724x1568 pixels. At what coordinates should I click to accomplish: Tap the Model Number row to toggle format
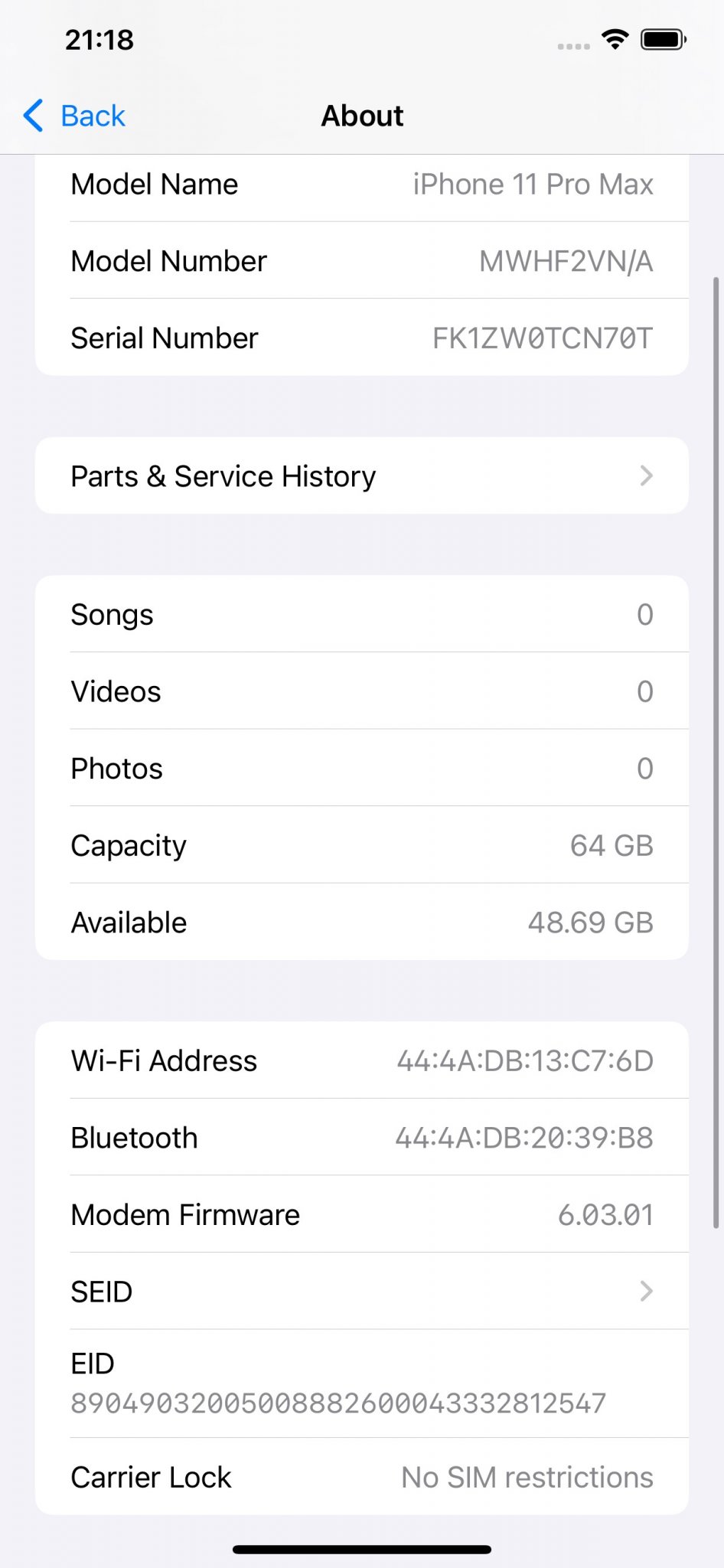click(361, 261)
